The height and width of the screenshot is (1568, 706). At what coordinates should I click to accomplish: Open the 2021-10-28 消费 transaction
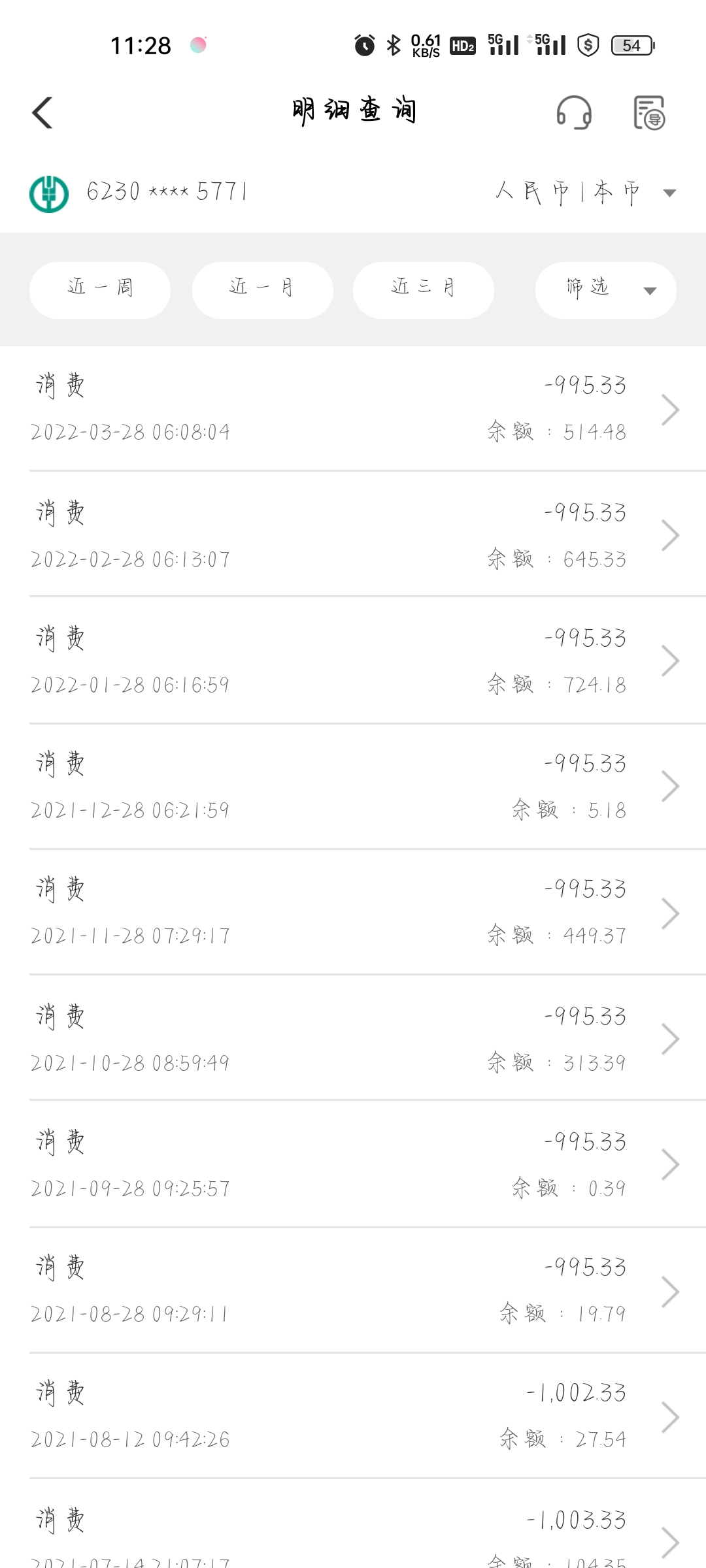coord(353,1039)
